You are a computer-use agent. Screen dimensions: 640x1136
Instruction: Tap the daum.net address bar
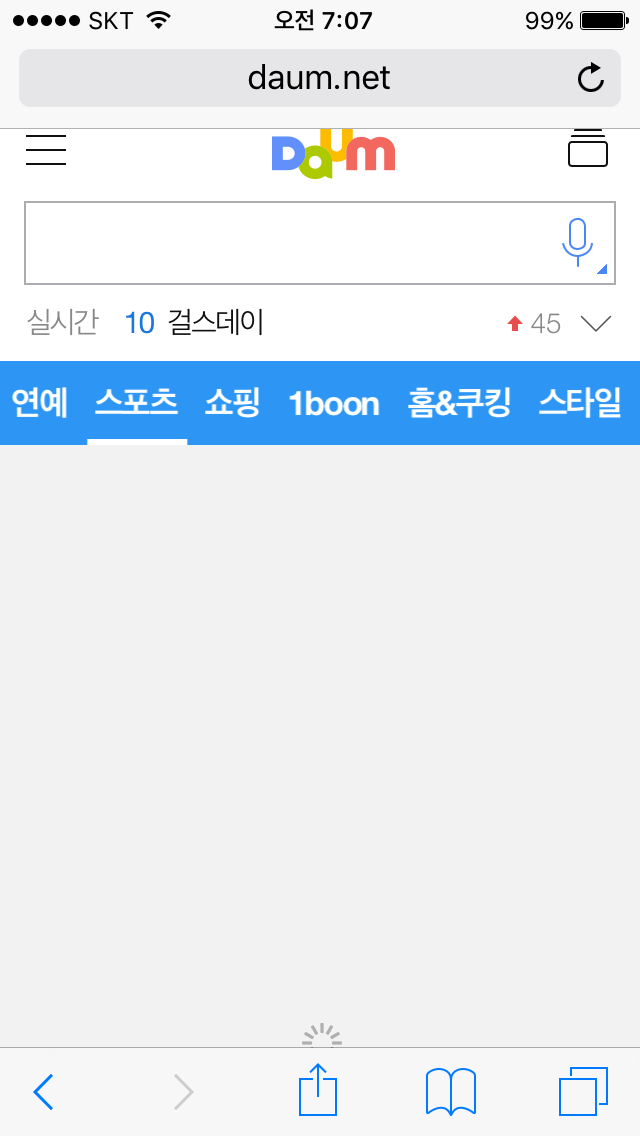point(320,78)
